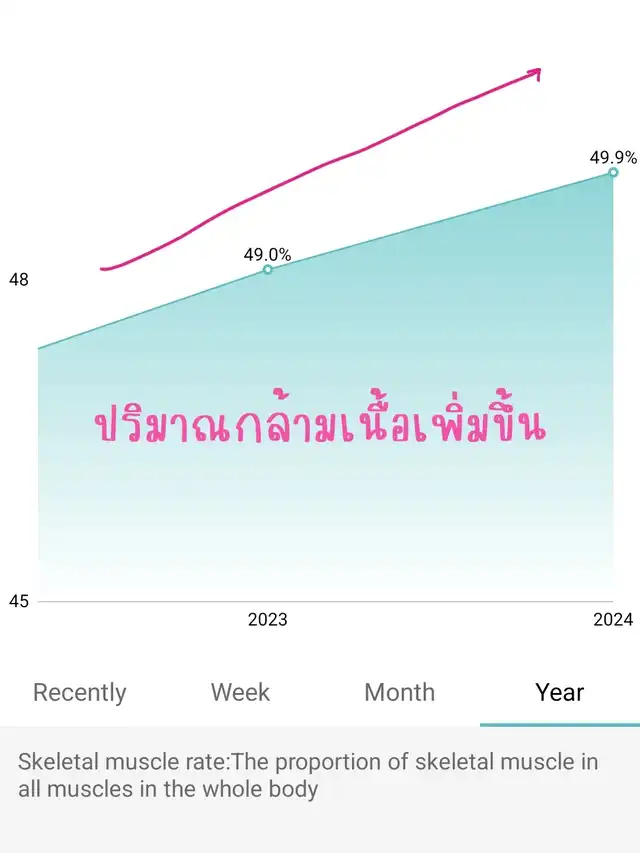640x853 pixels.
Task: Switch to the Recently tab
Action: click(80, 692)
